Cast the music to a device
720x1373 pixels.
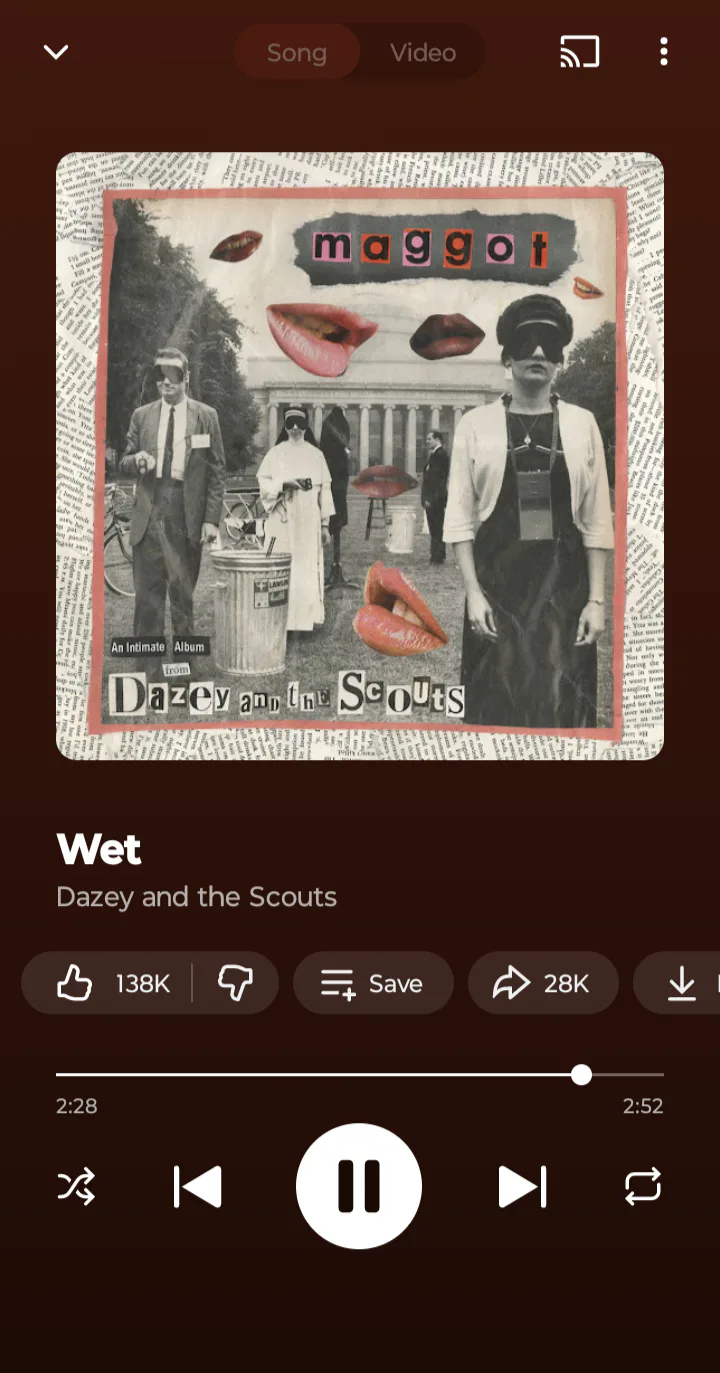pyautogui.click(x=580, y=52)
